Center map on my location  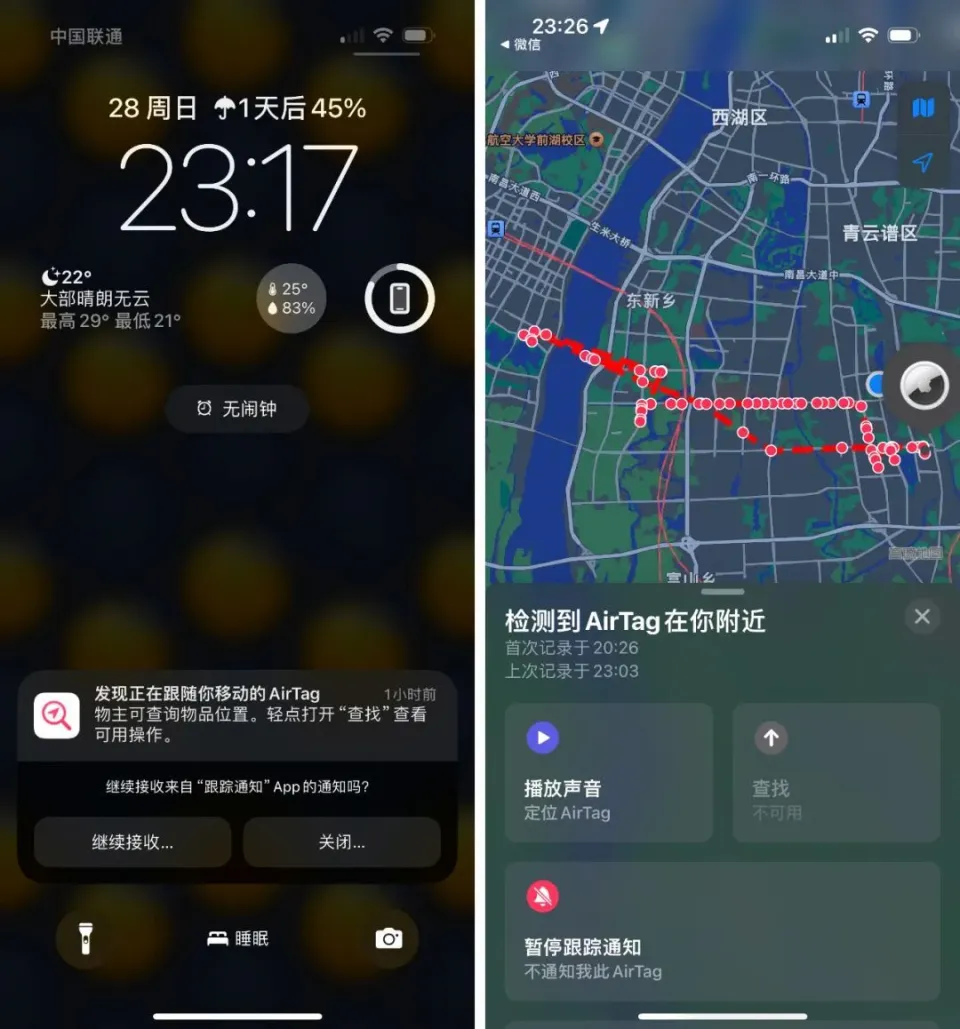[923, 162]
